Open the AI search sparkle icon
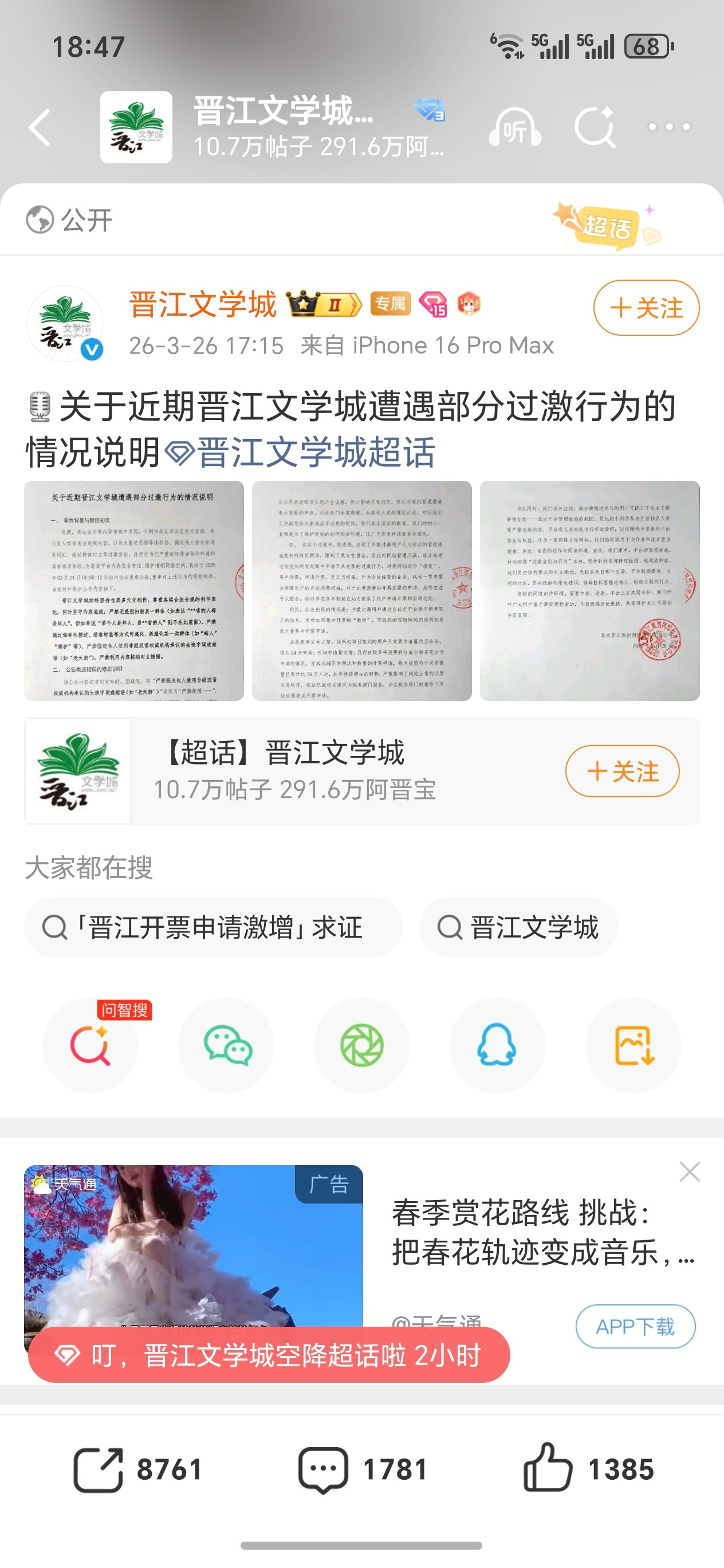Screen dimensions: 724x1568 (597, 127)
